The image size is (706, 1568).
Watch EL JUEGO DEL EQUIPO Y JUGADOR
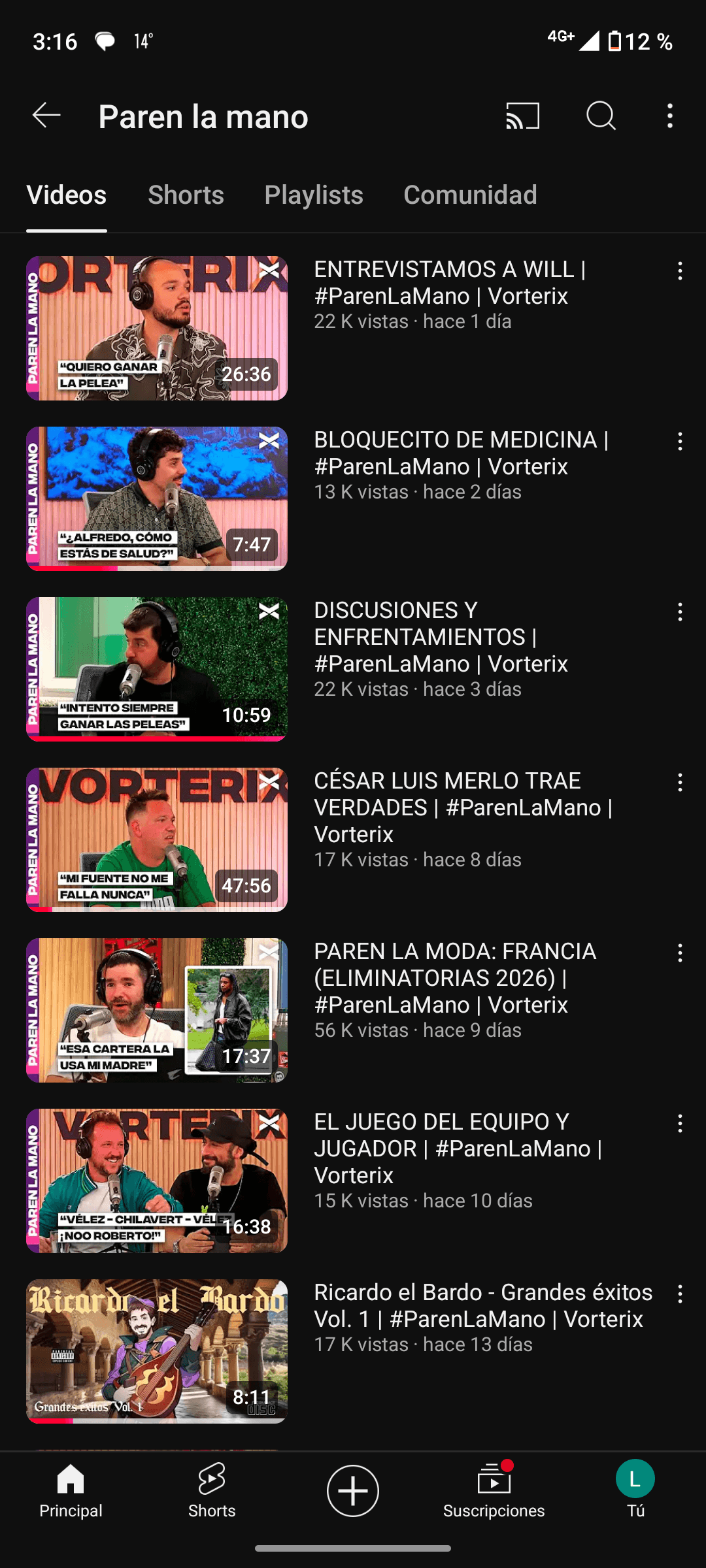tap(157, 1181)
